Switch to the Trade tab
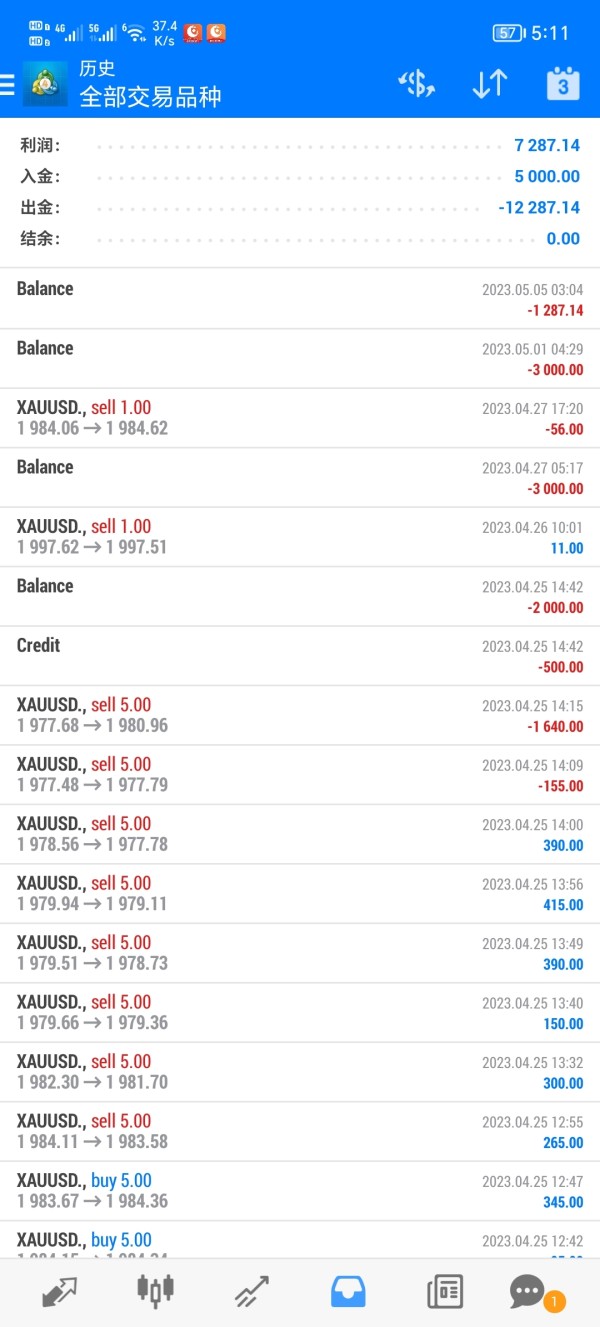600x1327 pixels. click(x=252, y=1292)
